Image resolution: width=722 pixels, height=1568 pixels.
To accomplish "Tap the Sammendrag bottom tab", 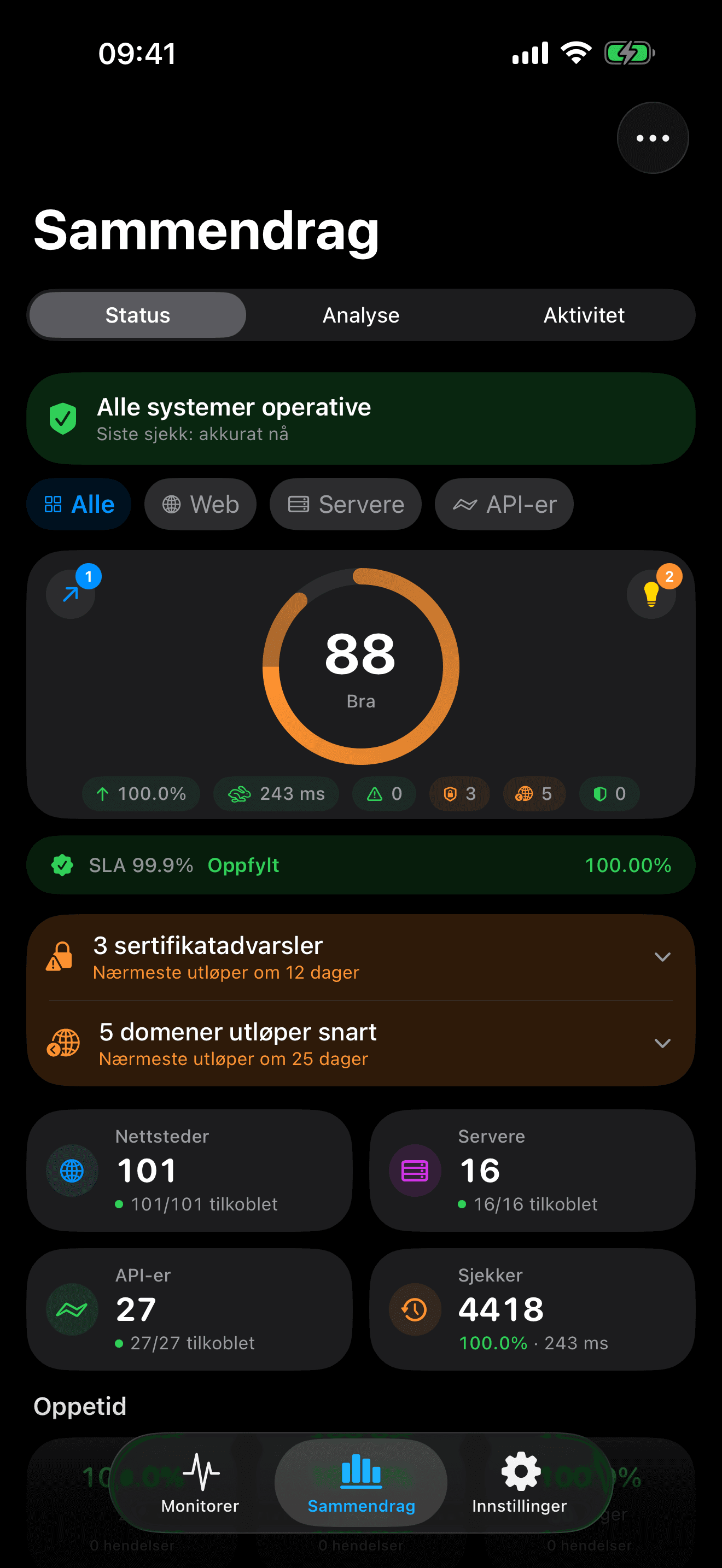I will pos(361,1483).
